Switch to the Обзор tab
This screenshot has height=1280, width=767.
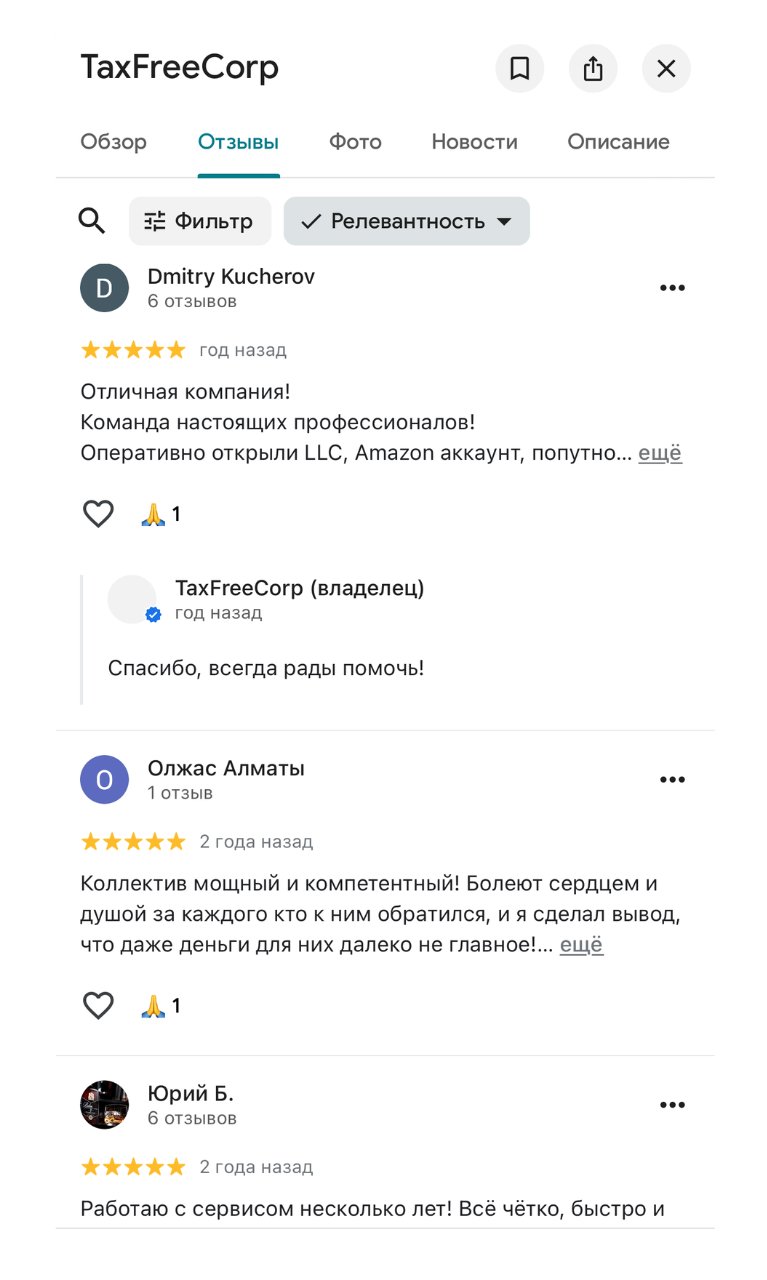coord(113,142)
